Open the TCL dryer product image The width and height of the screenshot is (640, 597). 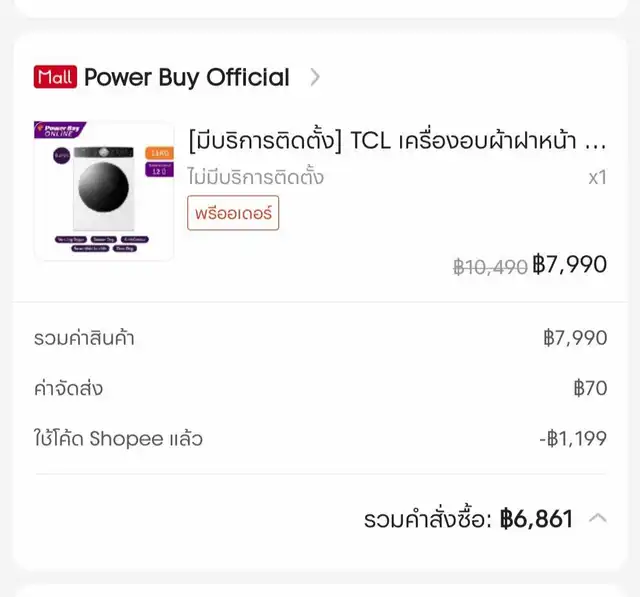click(104, 192)
